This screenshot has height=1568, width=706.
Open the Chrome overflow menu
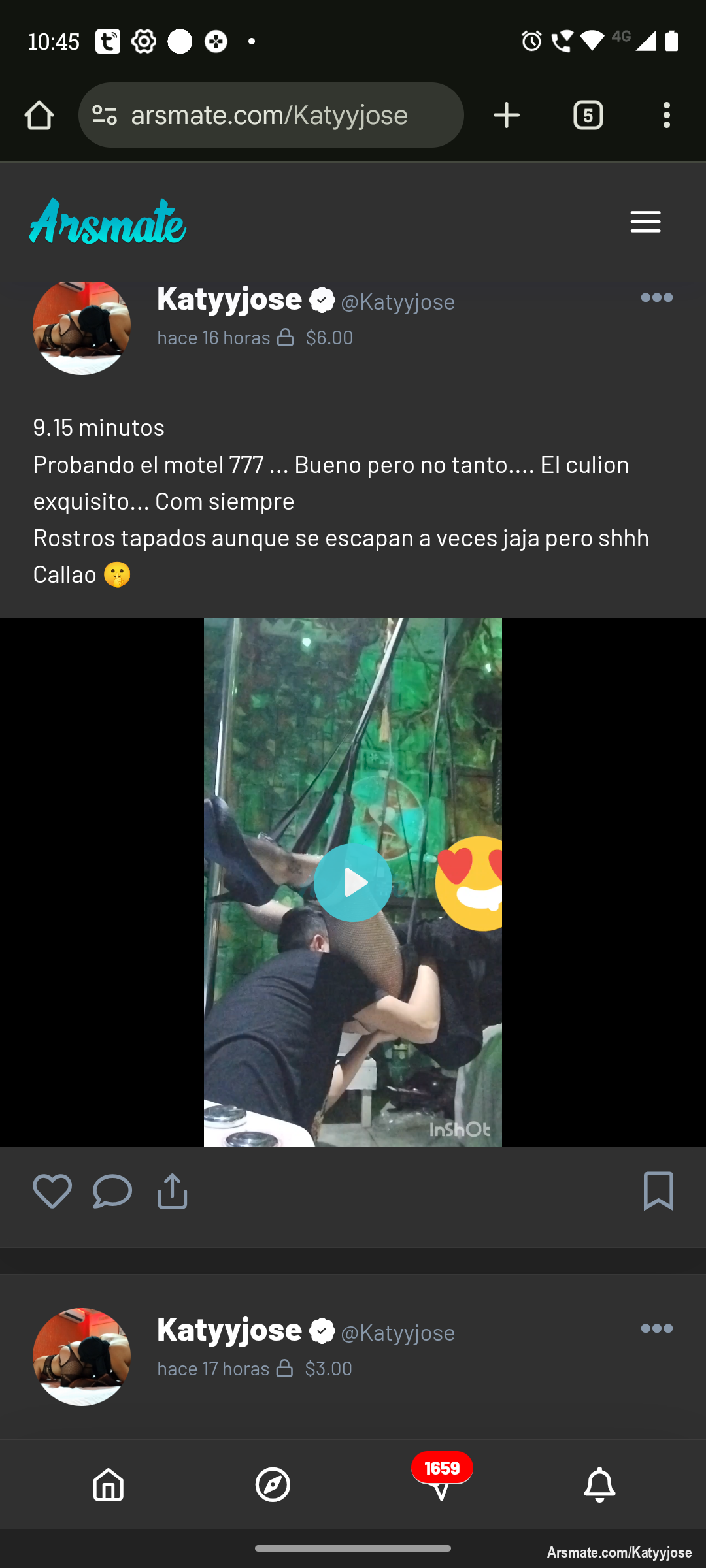666,116
